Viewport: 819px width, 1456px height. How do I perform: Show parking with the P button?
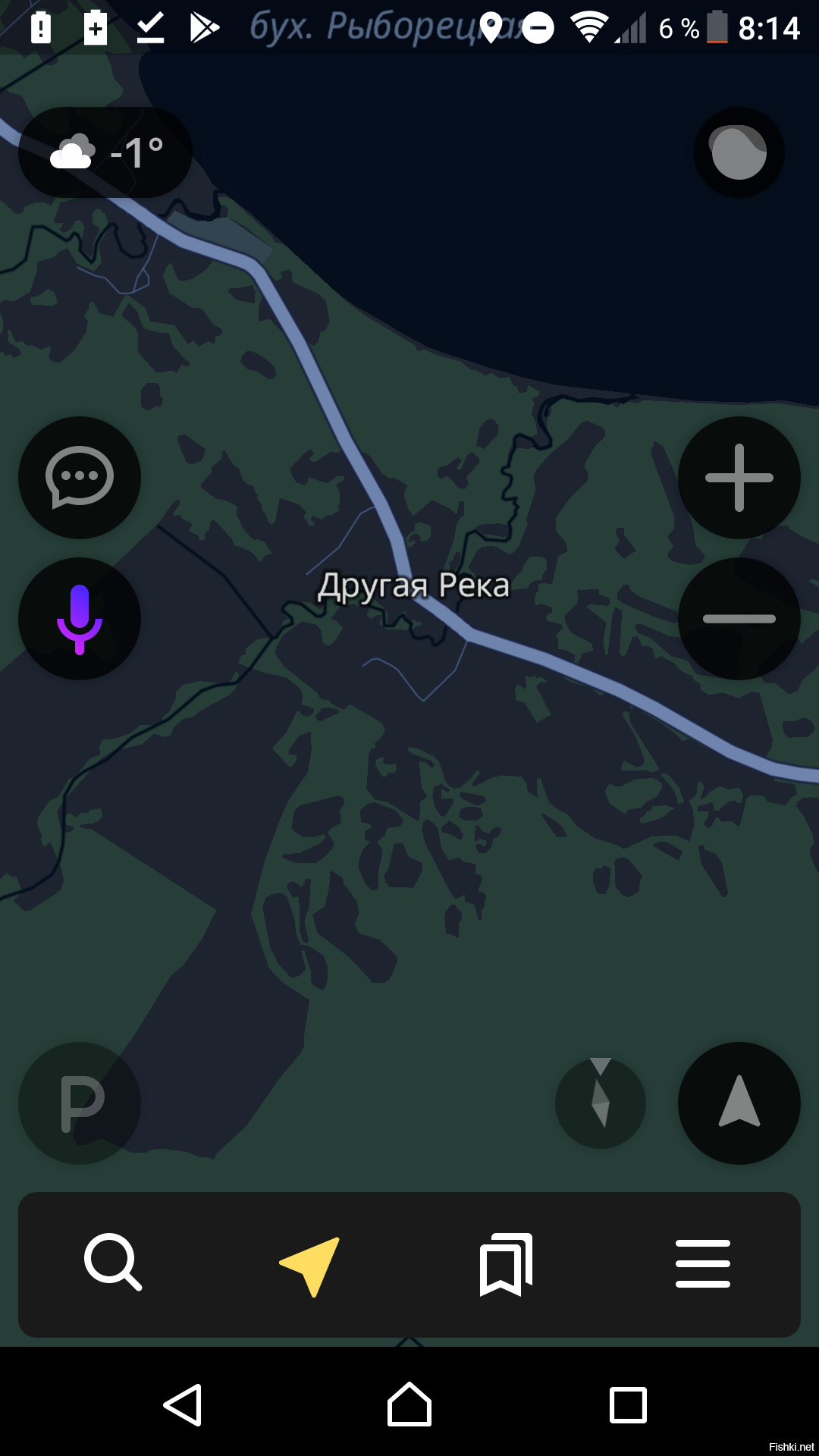(80, 1103)
